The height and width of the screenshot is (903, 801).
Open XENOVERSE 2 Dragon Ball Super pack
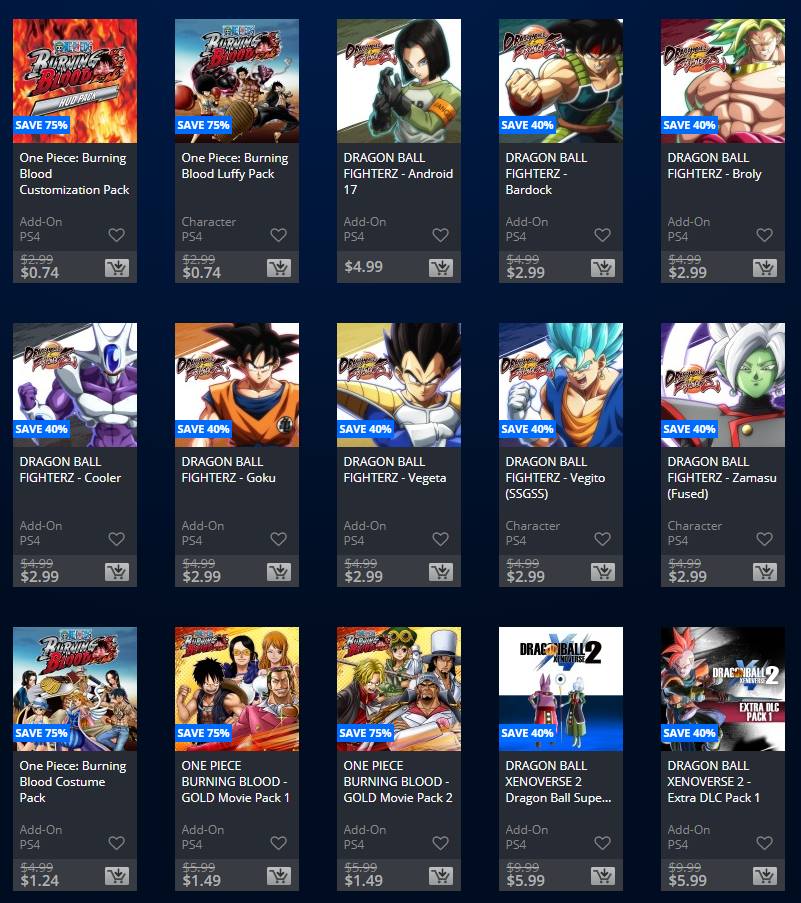tap(561, 688)
